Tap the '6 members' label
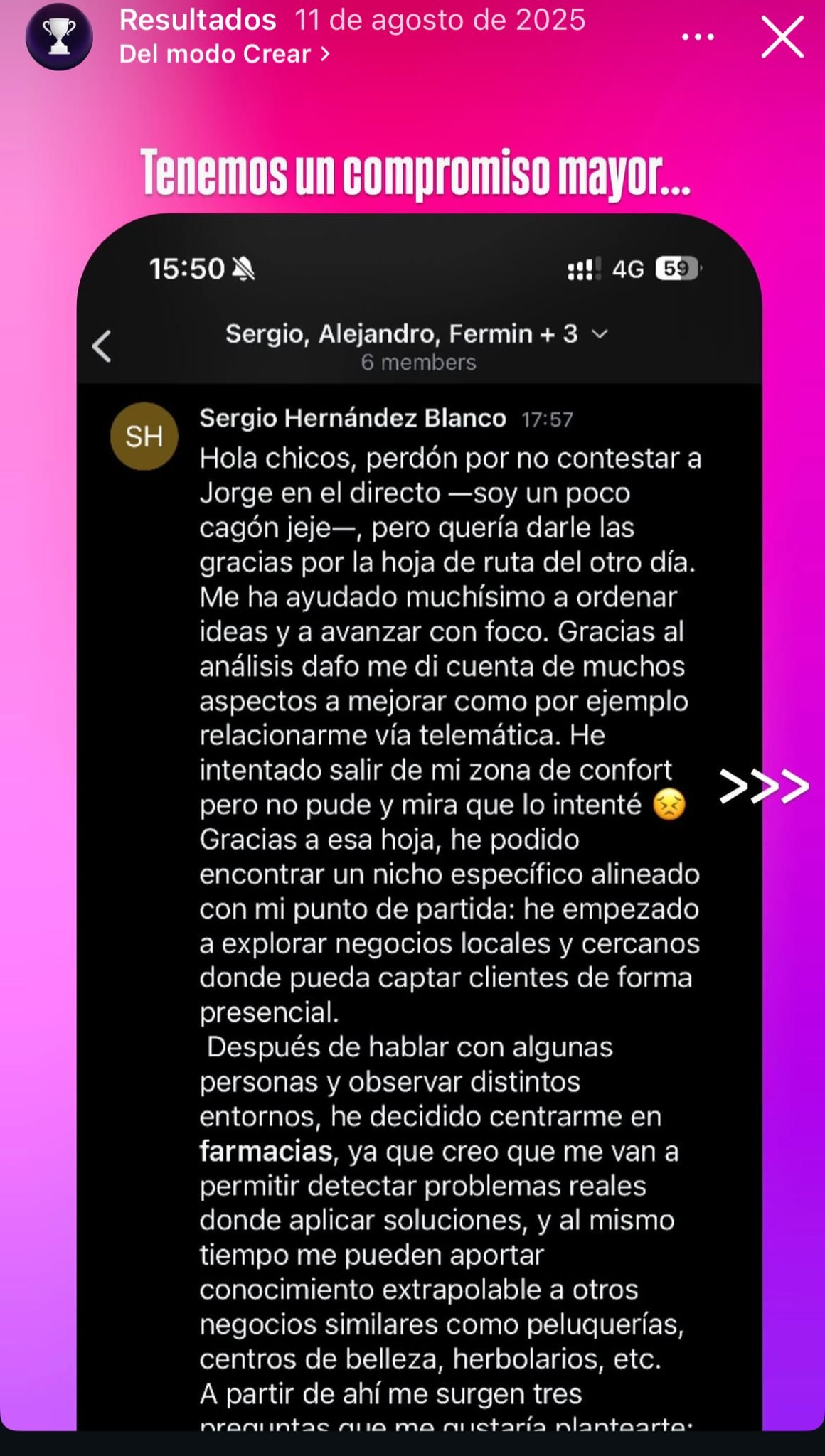Viewport: 825px width, 1456px height. [418, 362]
